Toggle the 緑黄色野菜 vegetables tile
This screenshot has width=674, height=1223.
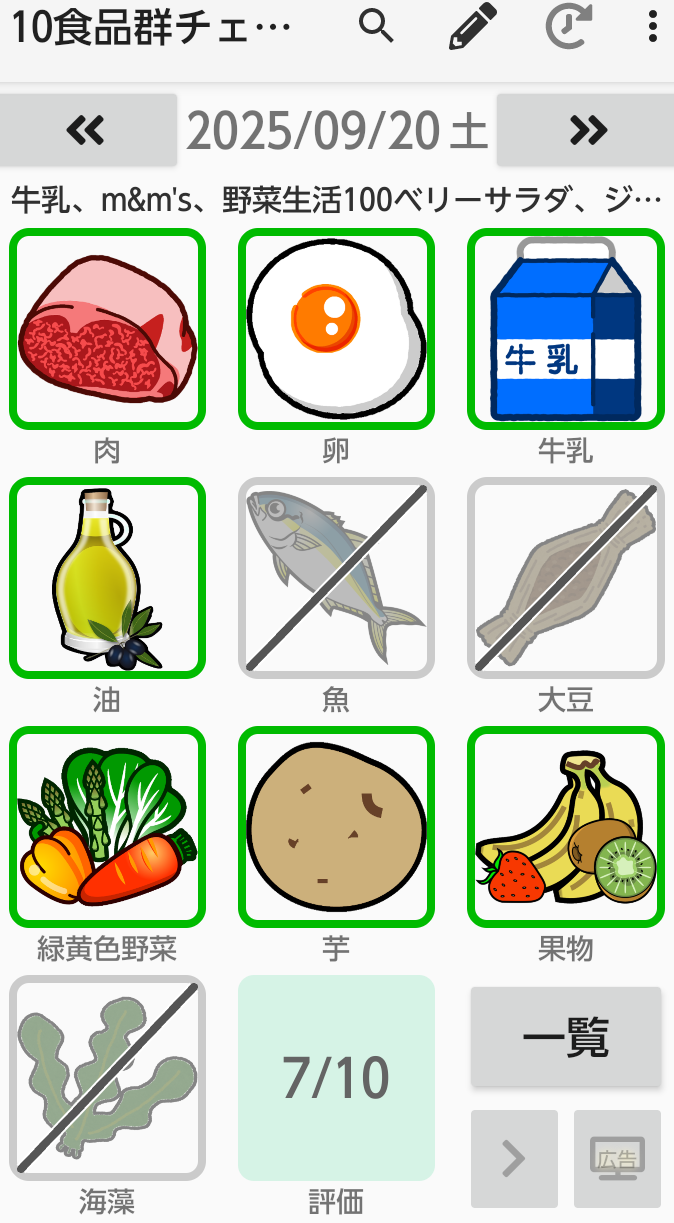pyautogui.click(x=107, y=826)
